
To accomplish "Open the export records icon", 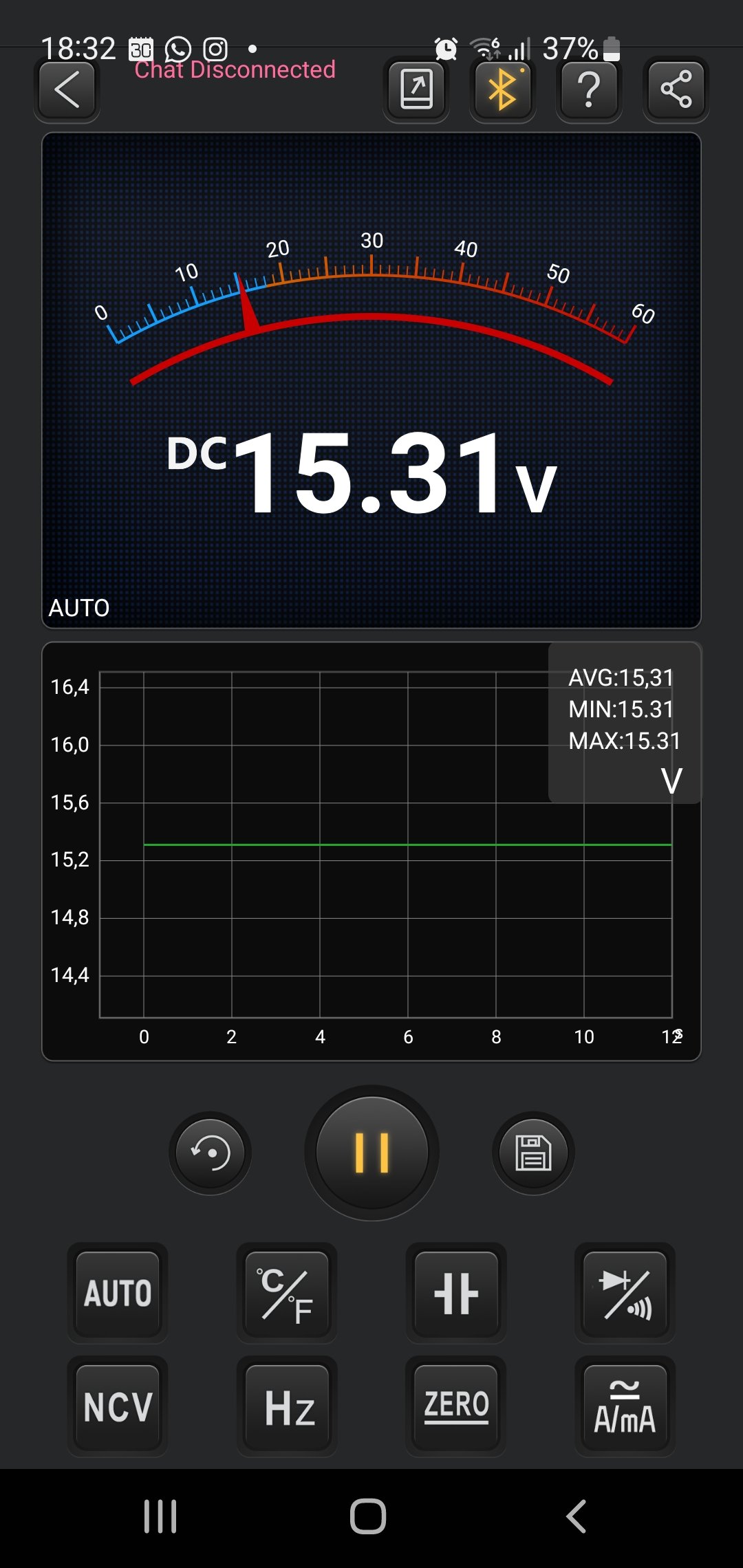I will [x=416, y=89].
